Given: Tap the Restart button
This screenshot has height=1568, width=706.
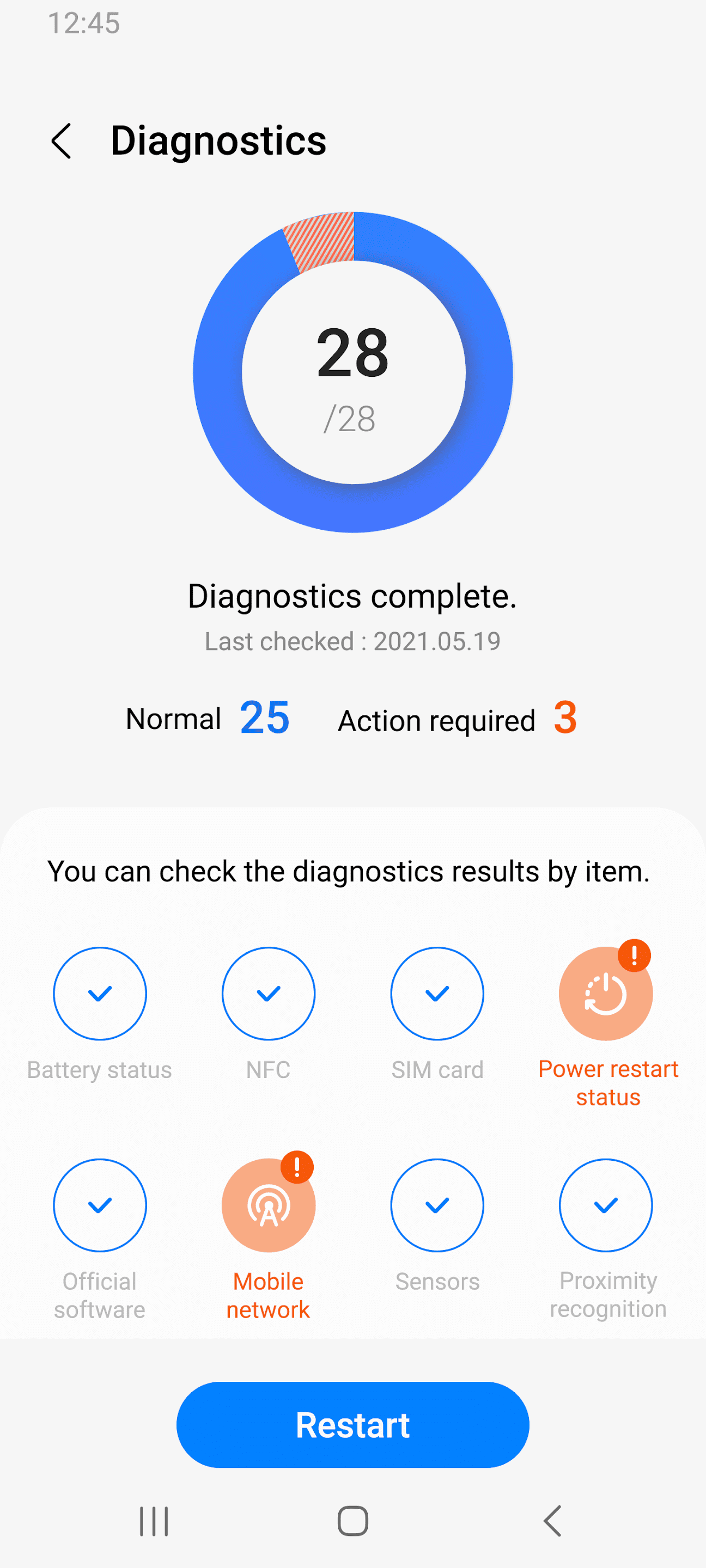Looking at the screenshot, I should pos(352,1425).
